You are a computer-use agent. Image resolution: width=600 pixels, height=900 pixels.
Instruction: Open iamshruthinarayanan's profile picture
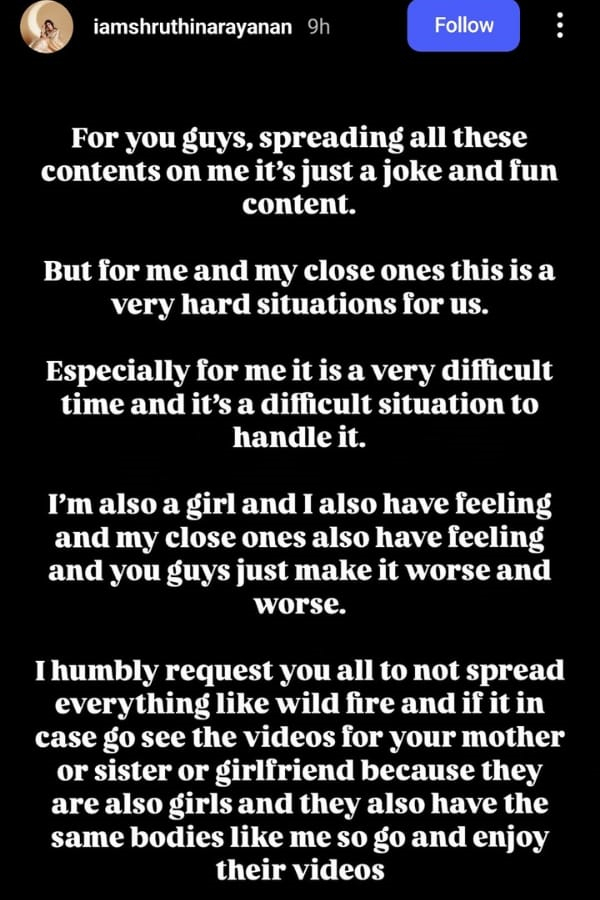tap(45, 26)
